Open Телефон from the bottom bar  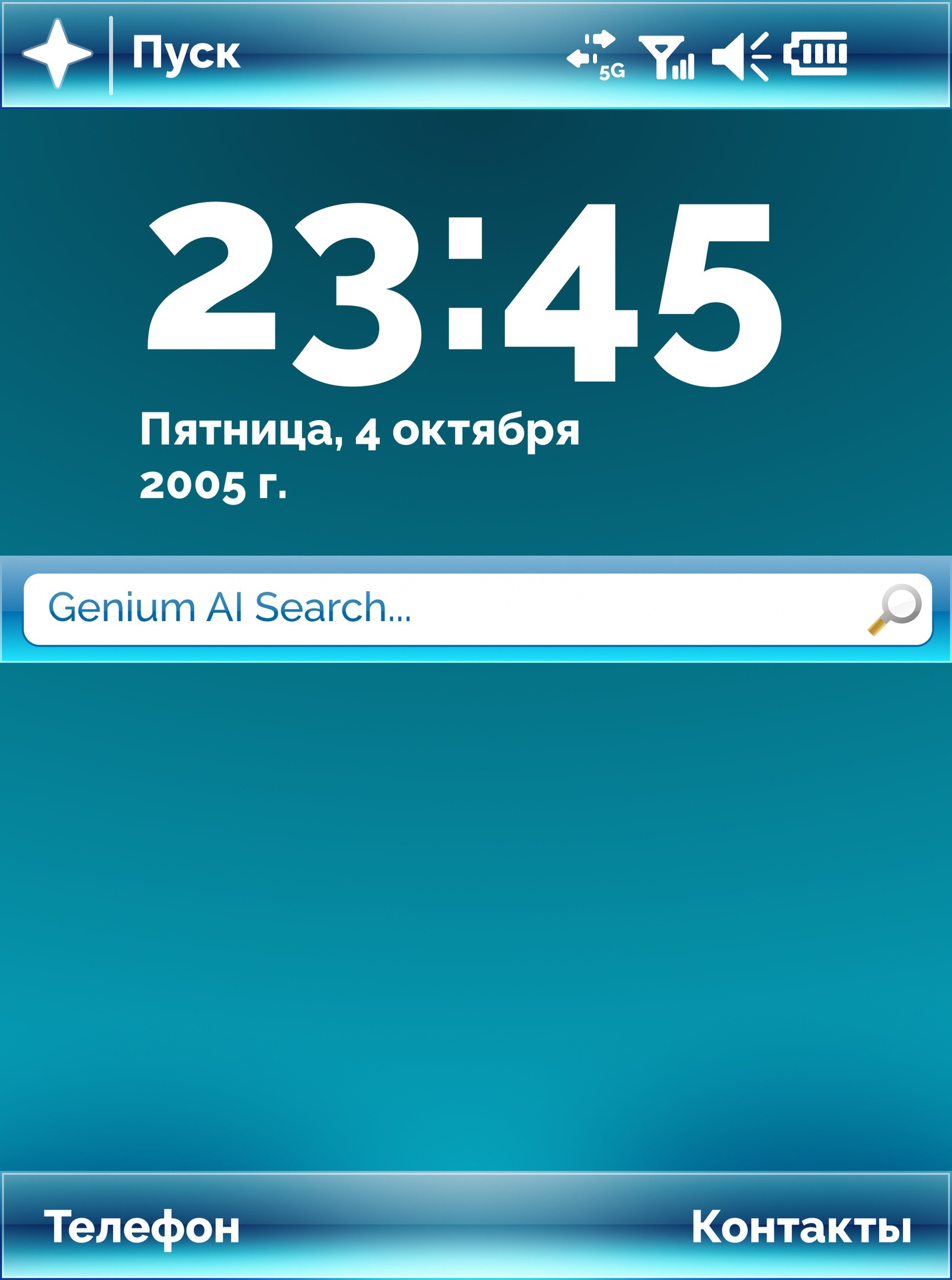(x=142, y=1227)
